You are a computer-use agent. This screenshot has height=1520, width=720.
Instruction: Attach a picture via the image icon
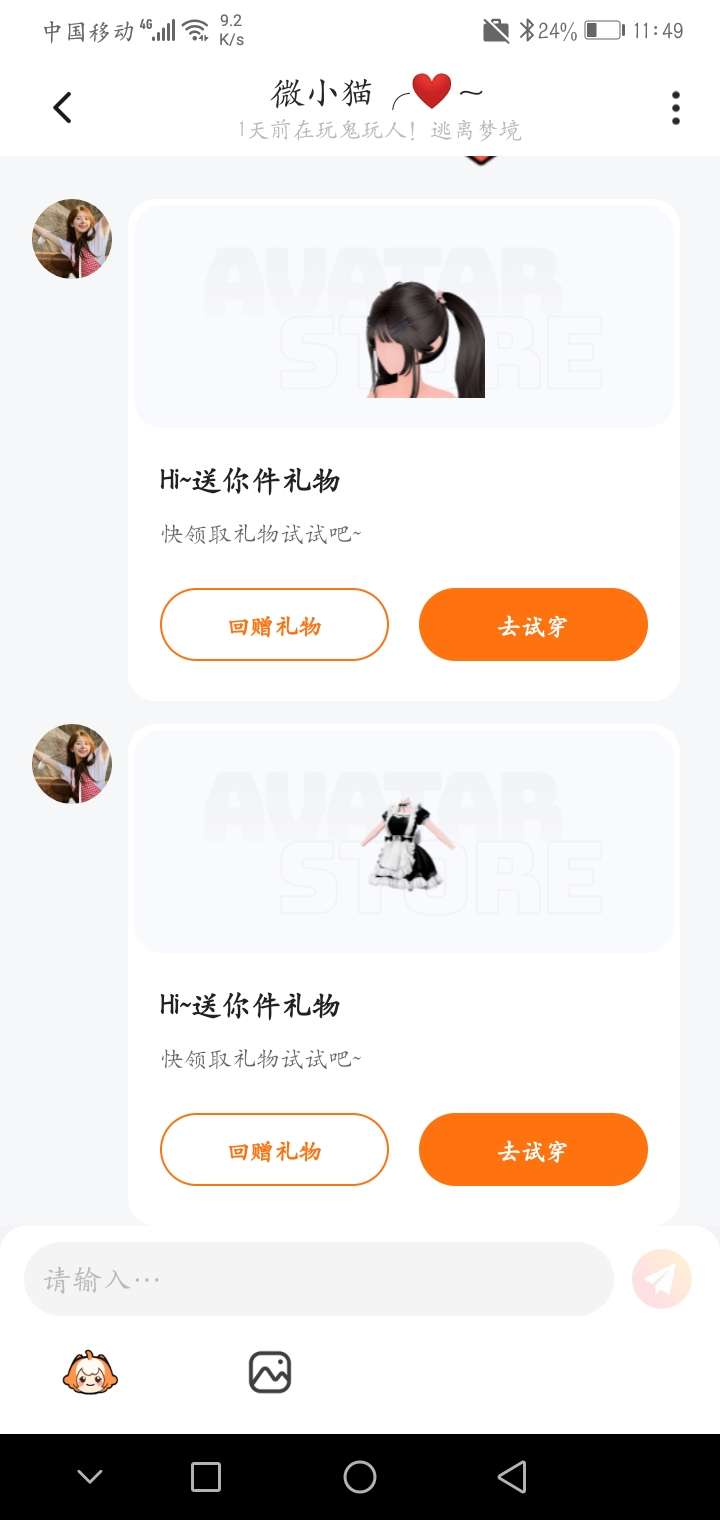[269, 1372]
